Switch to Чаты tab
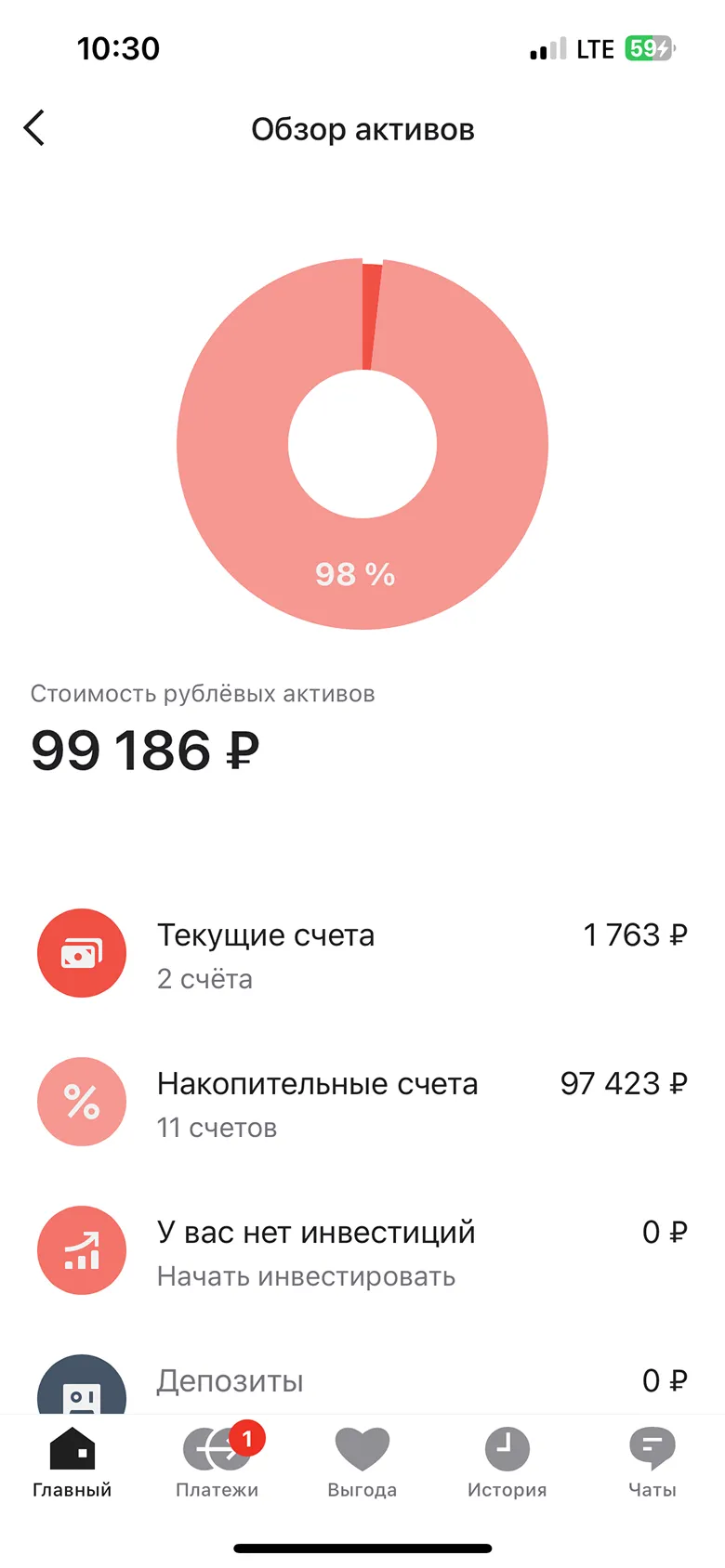725x1568 pixels. tap(652, 1464)
